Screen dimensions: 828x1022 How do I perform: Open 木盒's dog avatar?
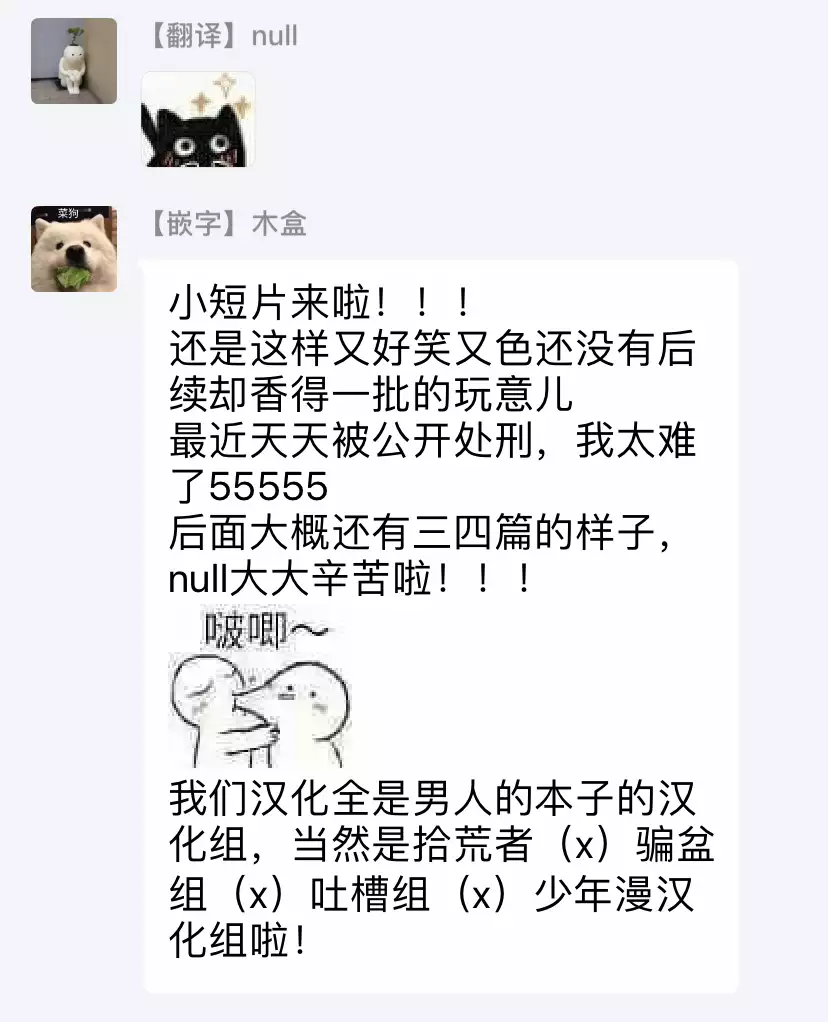click(x=73, y=249)
